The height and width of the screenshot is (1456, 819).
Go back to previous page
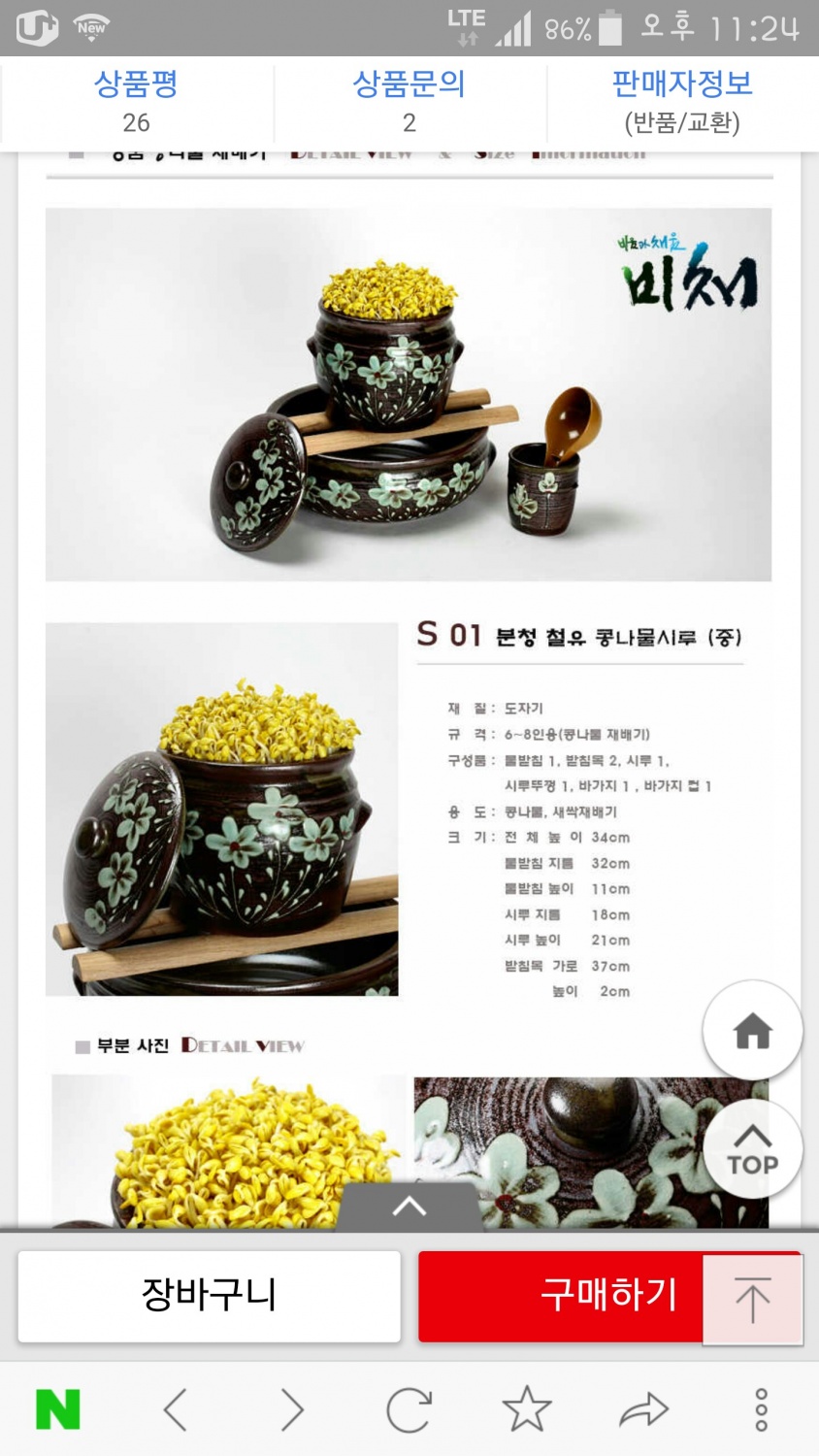pos(176,1409)
